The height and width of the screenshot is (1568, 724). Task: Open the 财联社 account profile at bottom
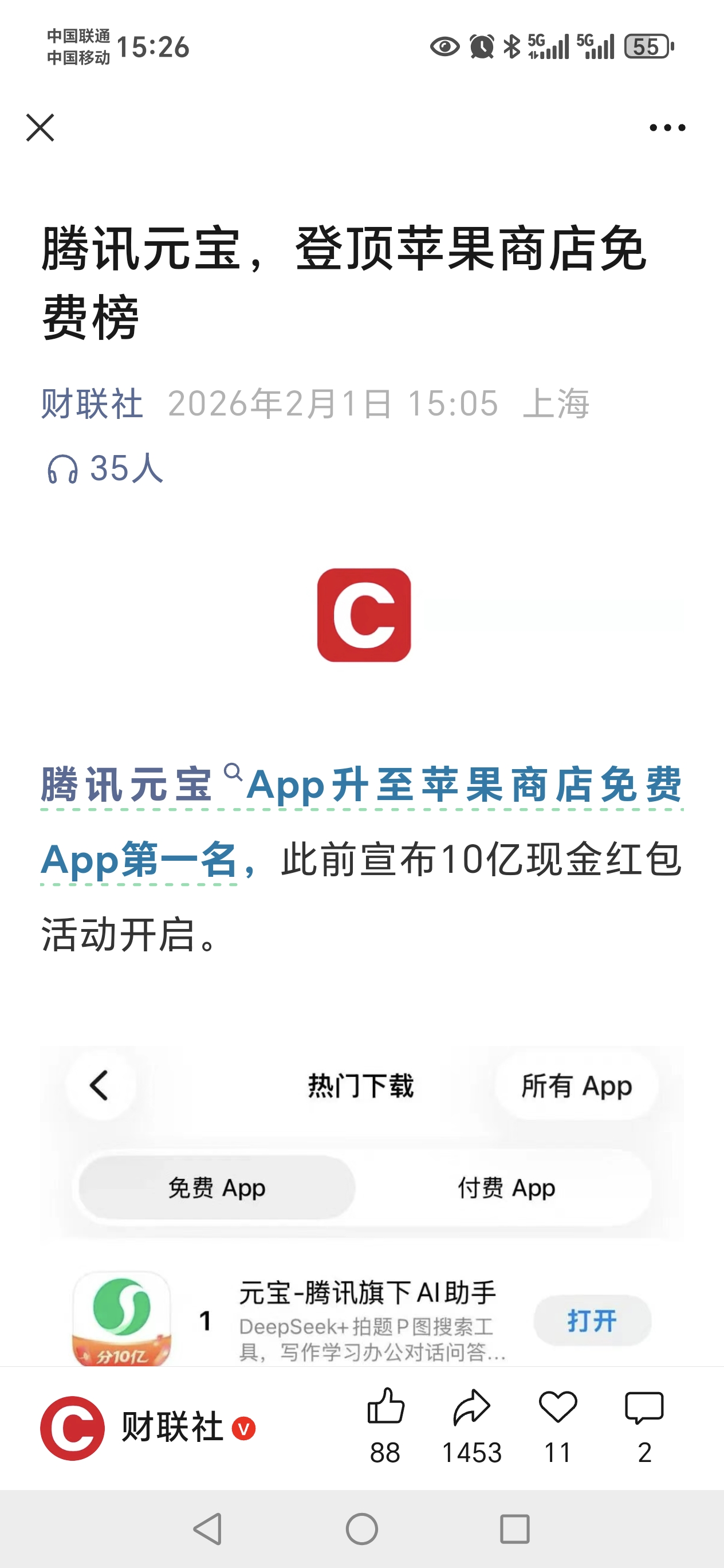click(x=147, y=1428)
